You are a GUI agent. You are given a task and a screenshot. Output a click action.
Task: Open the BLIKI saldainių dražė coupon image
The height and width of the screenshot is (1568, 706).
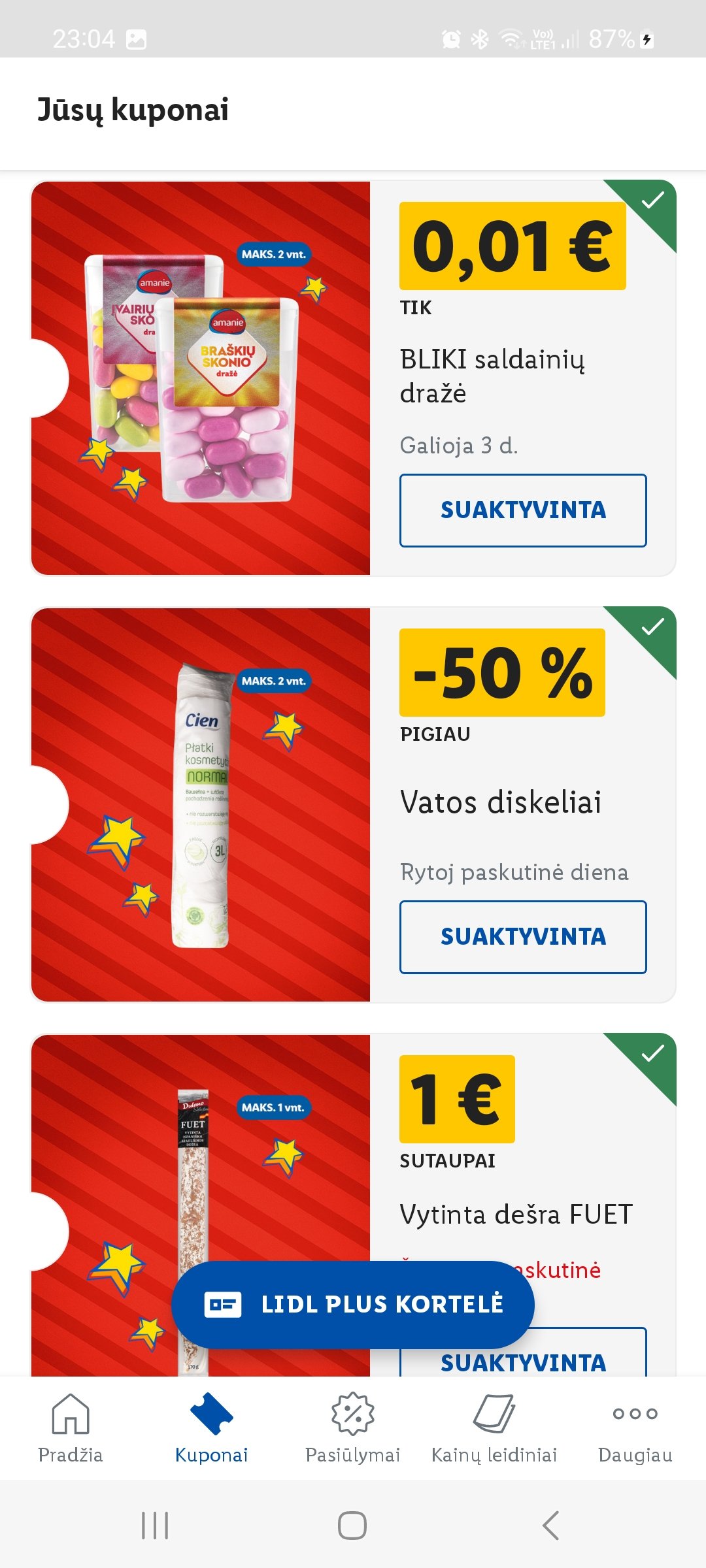click(201, 378)
